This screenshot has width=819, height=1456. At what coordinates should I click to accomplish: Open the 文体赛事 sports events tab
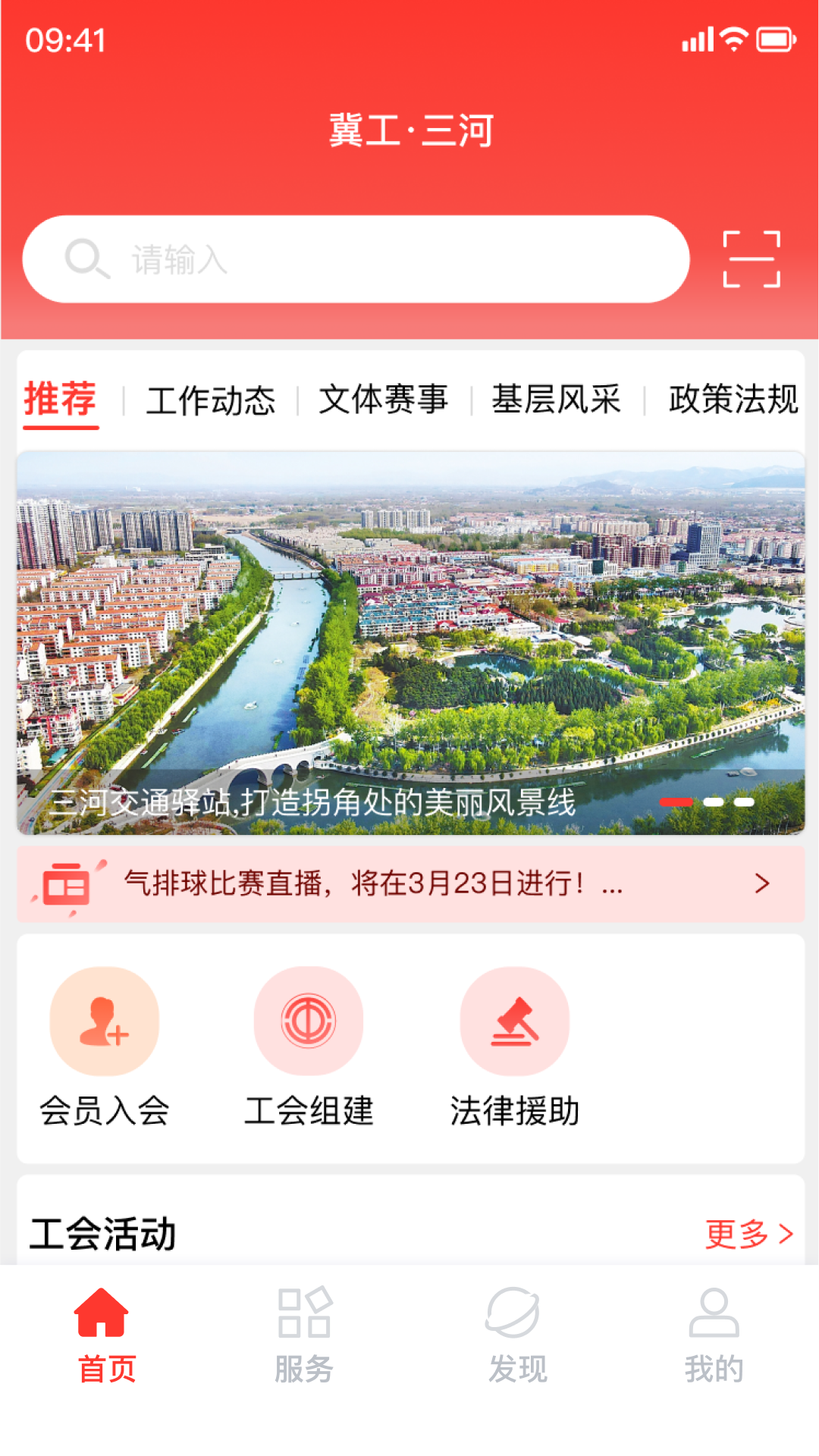[x=385, y=400]
